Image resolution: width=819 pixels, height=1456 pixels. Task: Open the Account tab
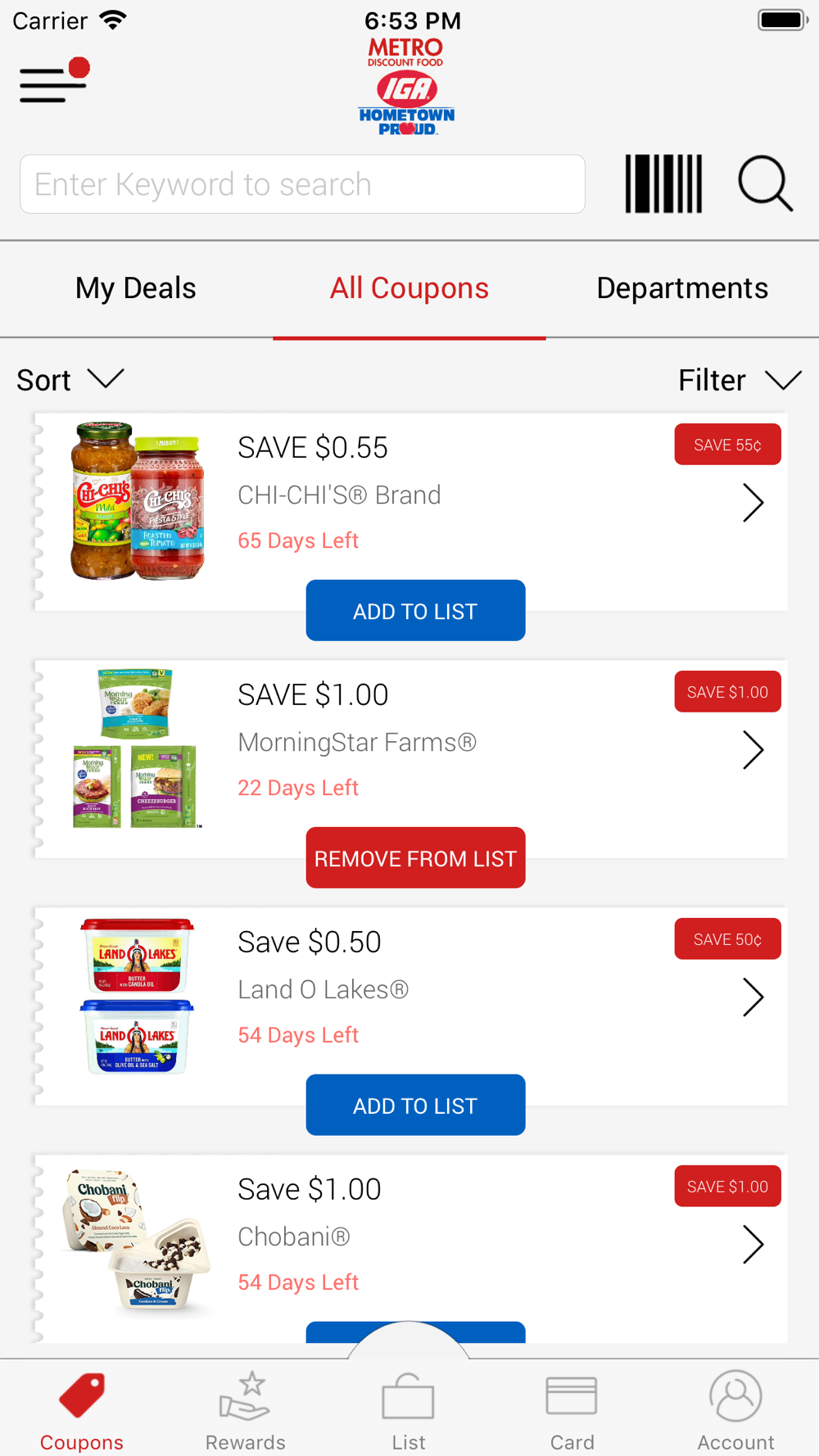coord(735,1410)
